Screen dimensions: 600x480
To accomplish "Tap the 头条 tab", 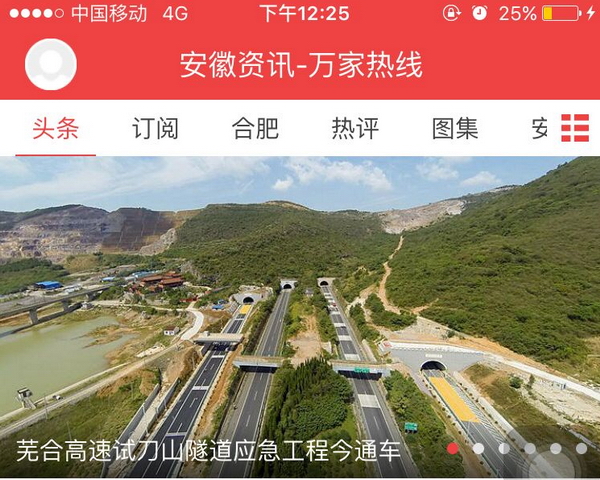I will (55, 129).
